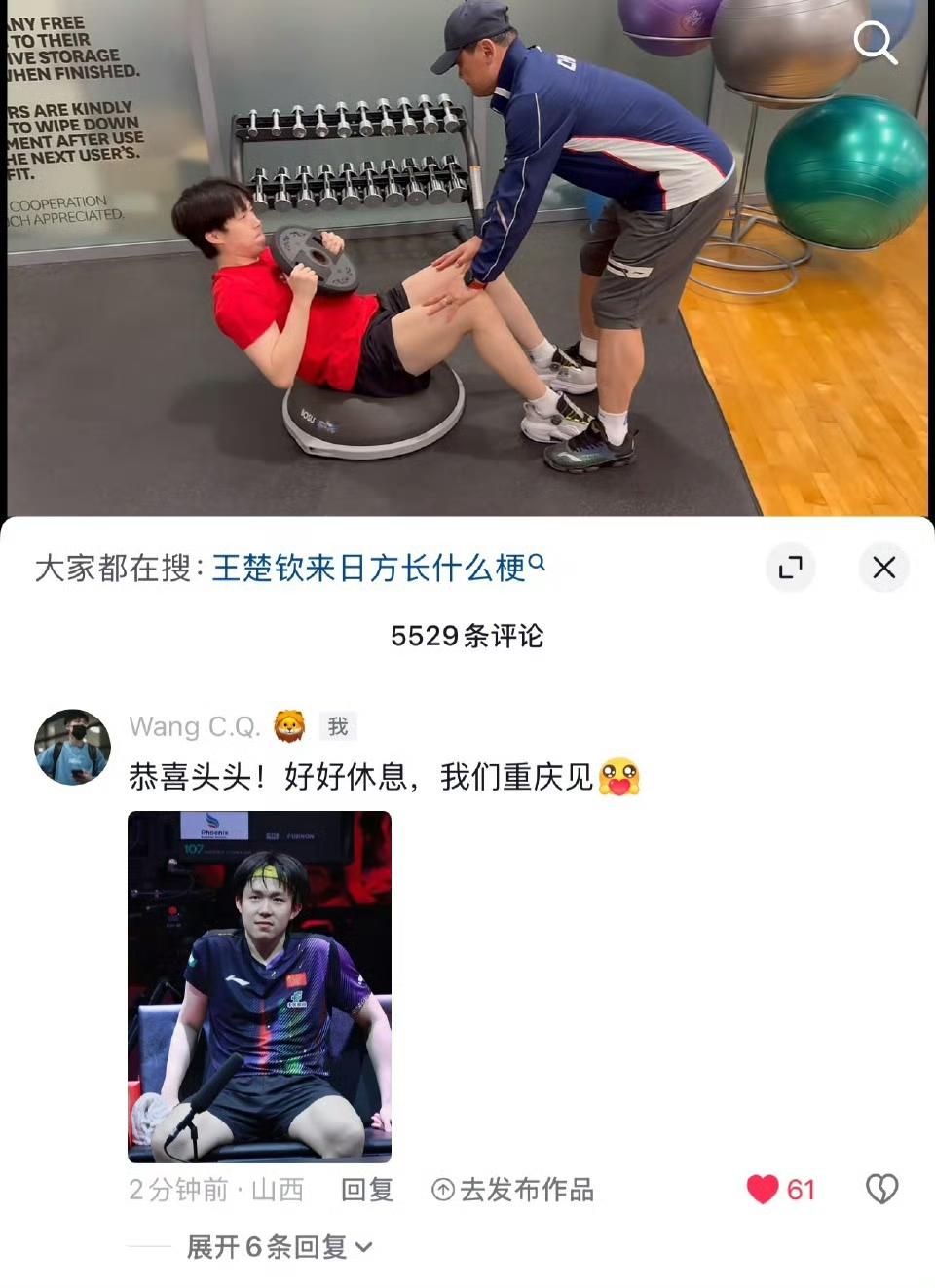Open the search magnifier in the top right
Image resolution: width=935 pixels, height=1288 pixels.
pos(878,42)
